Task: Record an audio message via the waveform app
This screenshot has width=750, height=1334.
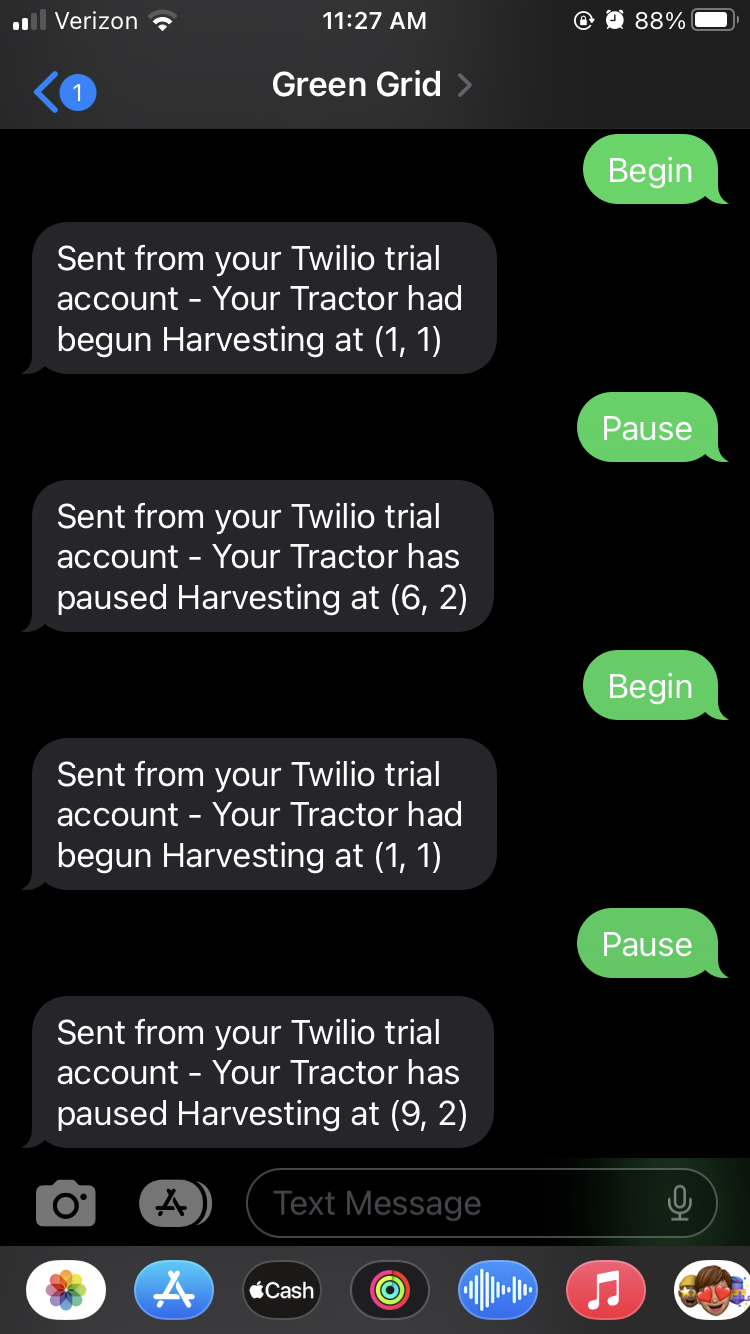Action: click(x=498, y=1290)
